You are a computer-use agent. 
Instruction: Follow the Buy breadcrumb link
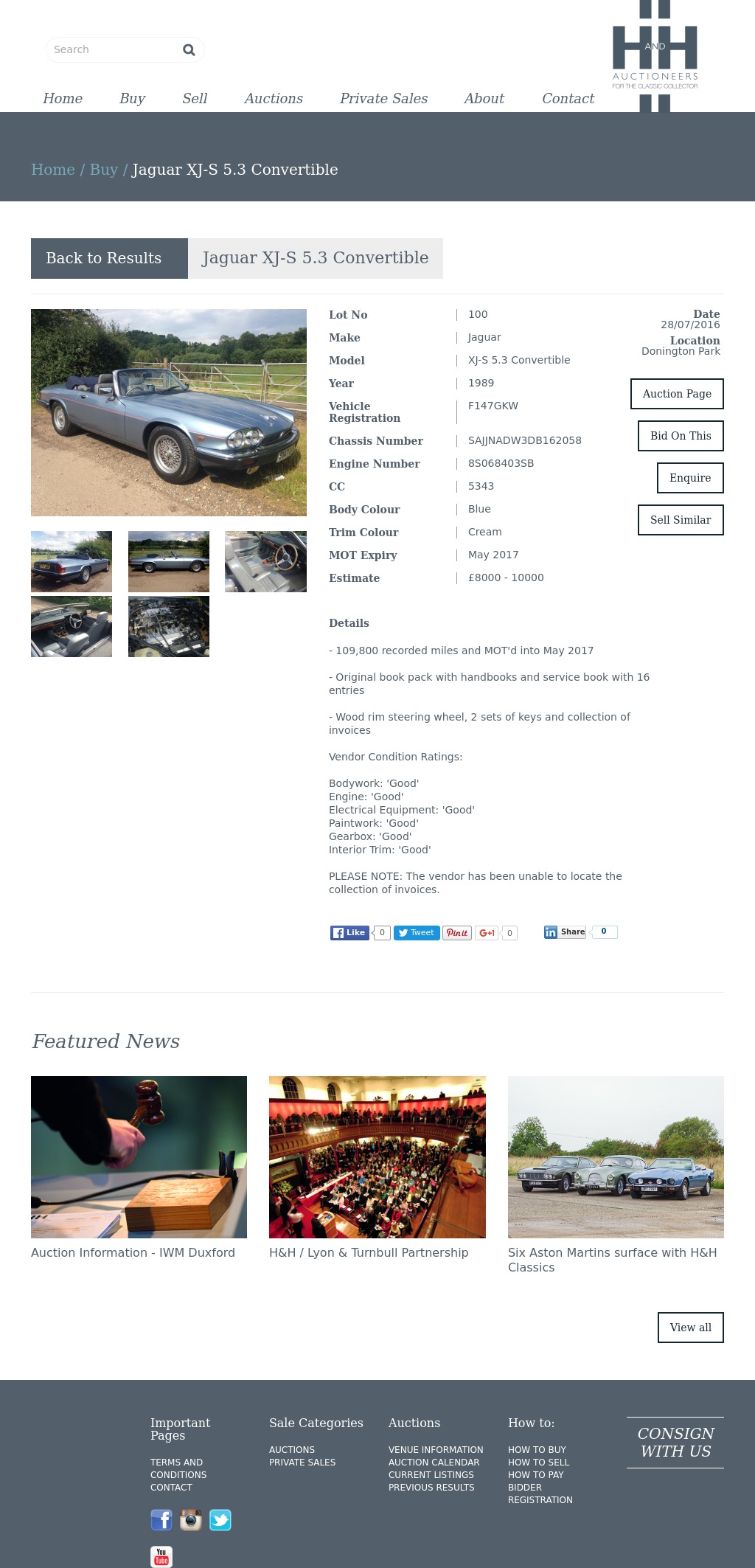click(x=103, y=170)
